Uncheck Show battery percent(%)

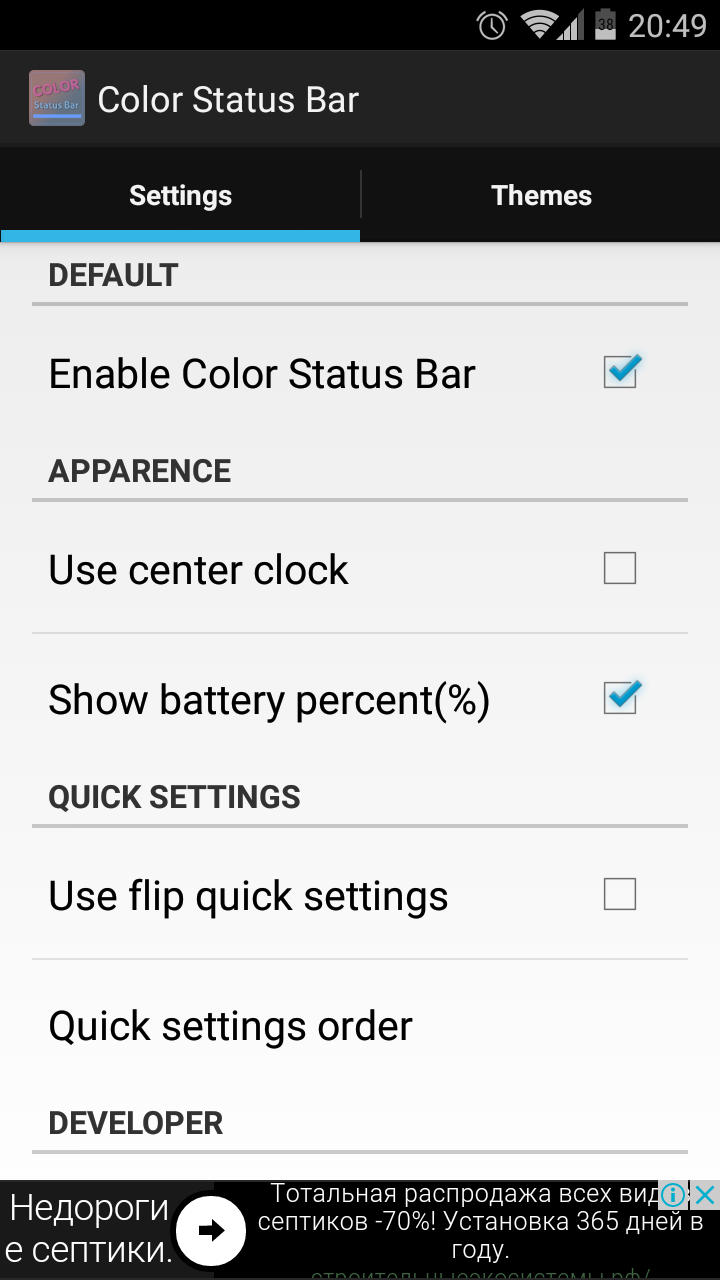(620, 698)
